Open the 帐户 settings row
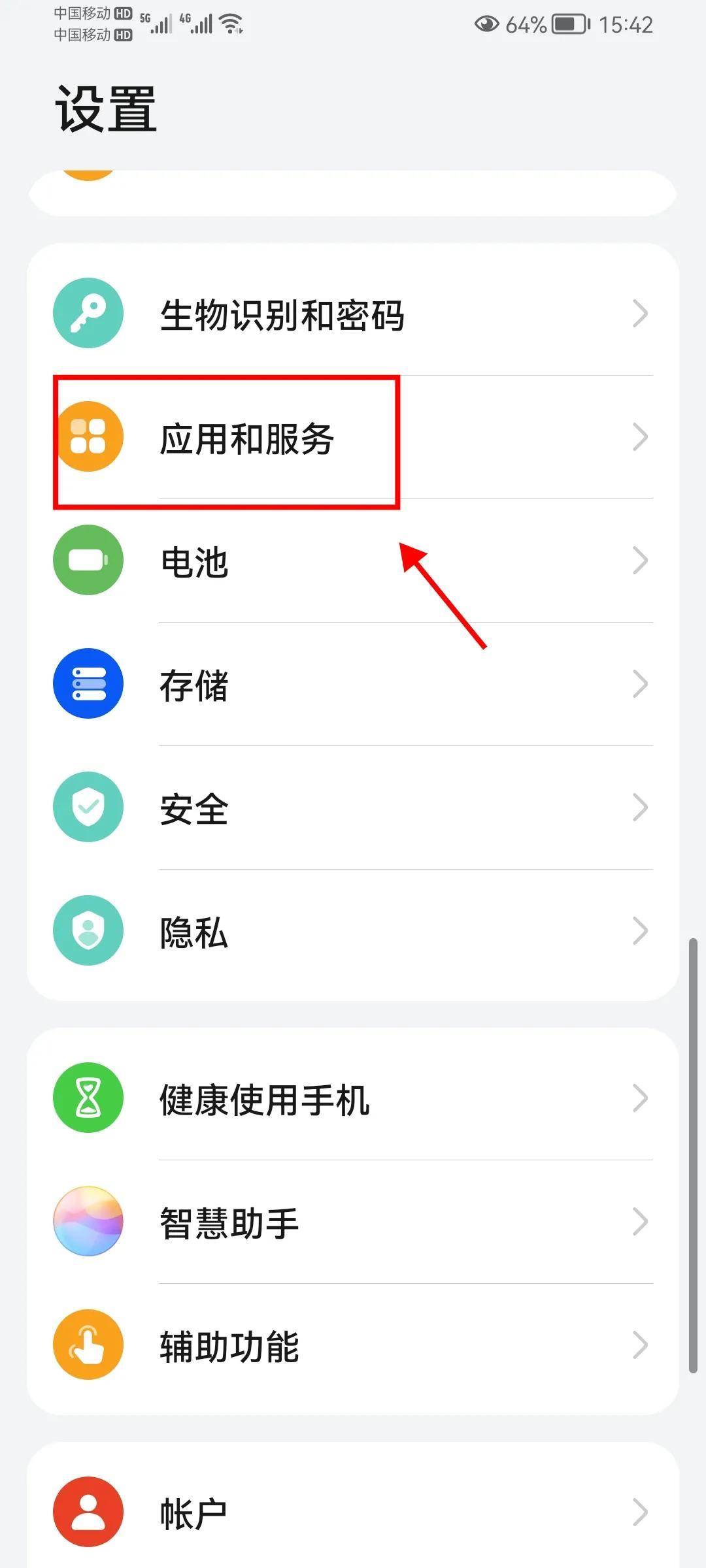The height and width of the screenshot is (1568, 706). point(353,1512)
